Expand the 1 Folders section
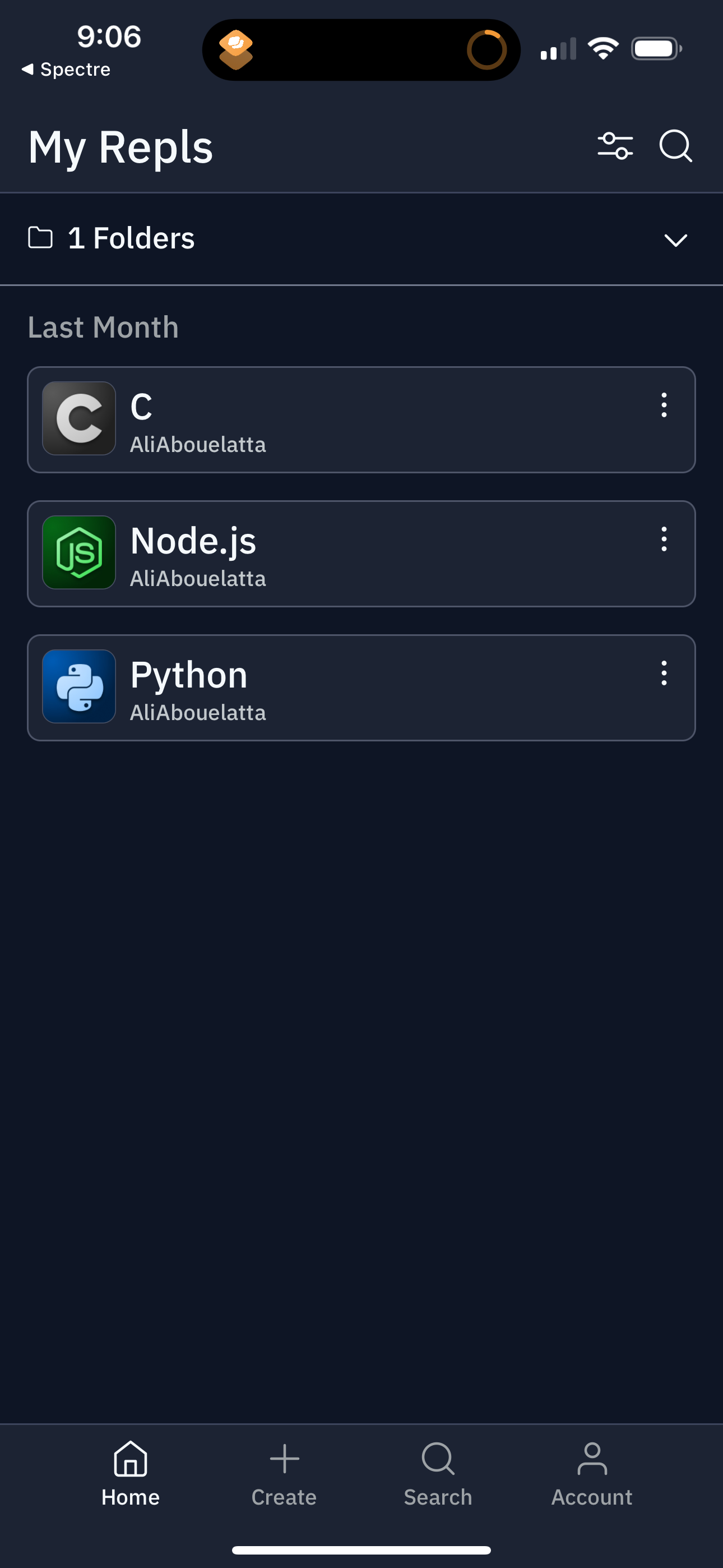The height and width of the screenshot is (1568, 723). click(675, 239)
